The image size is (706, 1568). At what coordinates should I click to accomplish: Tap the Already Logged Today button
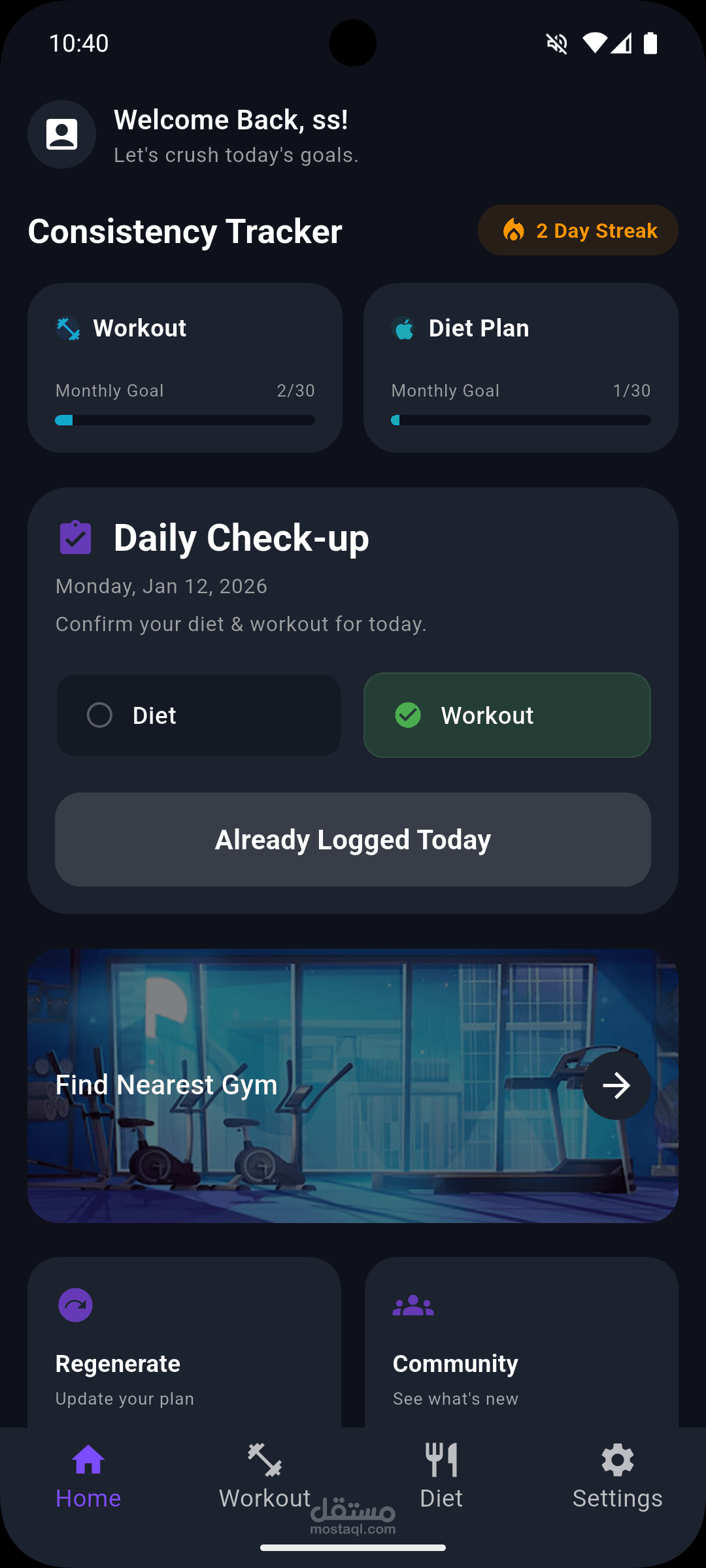point(353,840)
